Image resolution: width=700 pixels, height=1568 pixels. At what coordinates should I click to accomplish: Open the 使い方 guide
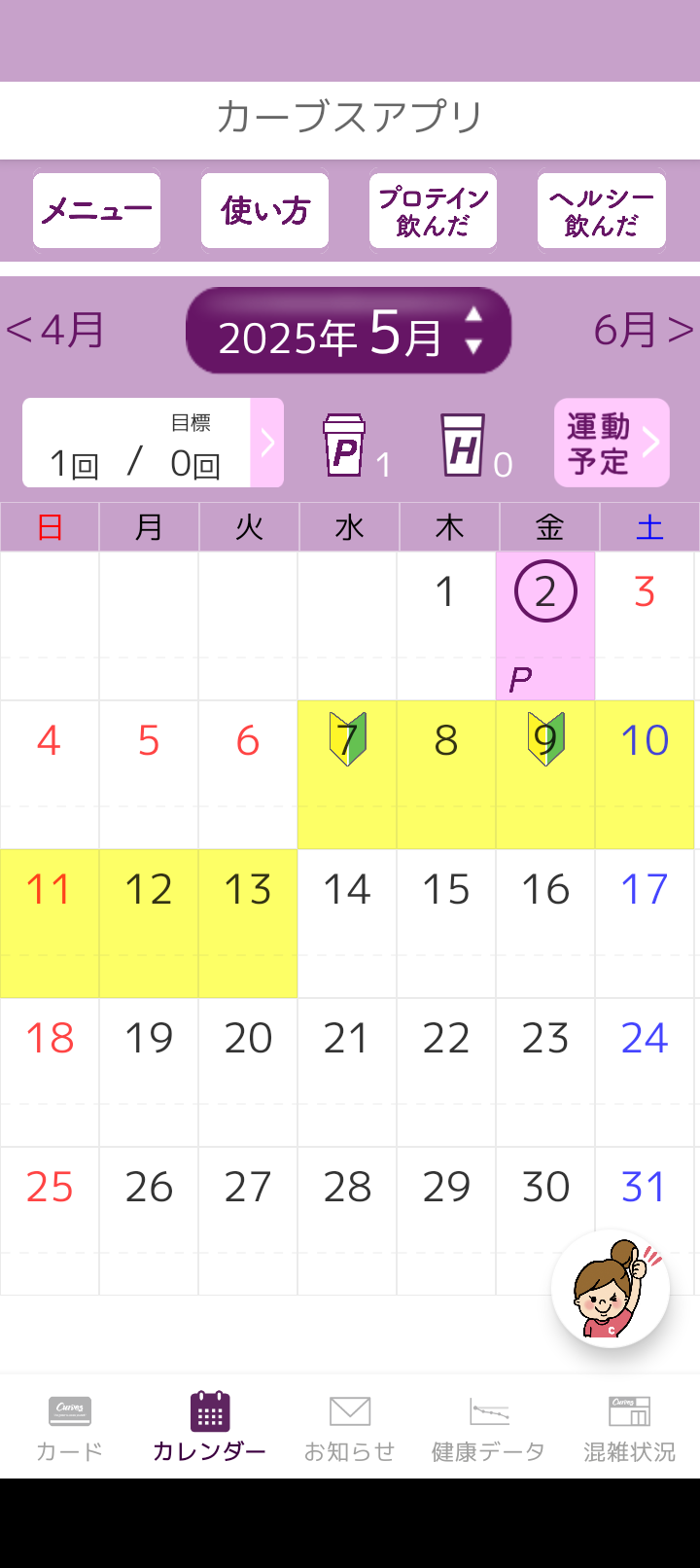point(264,210)
